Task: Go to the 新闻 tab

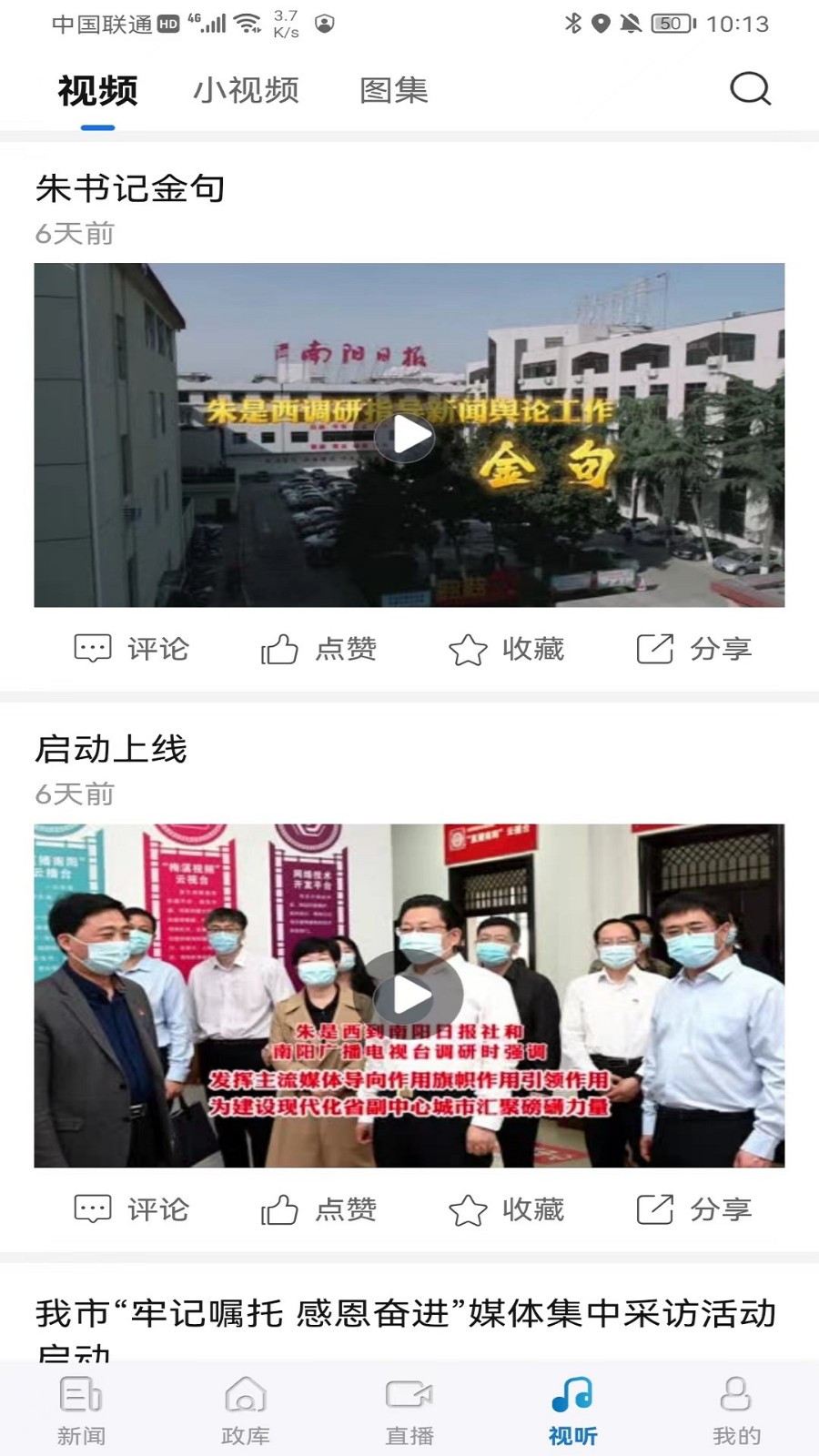Action: click(82, 1410)
